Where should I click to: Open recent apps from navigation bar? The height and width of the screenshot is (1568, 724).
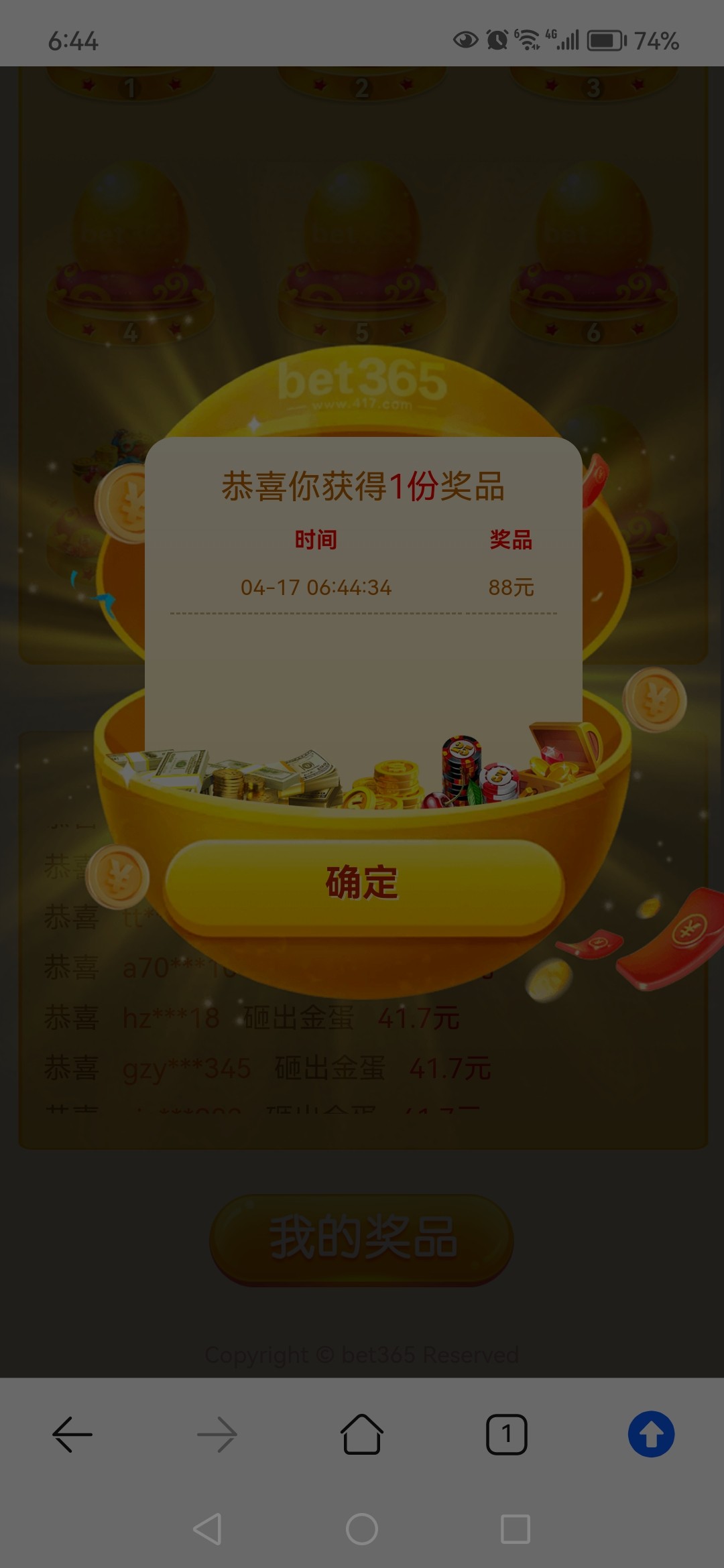point(516,1529)
